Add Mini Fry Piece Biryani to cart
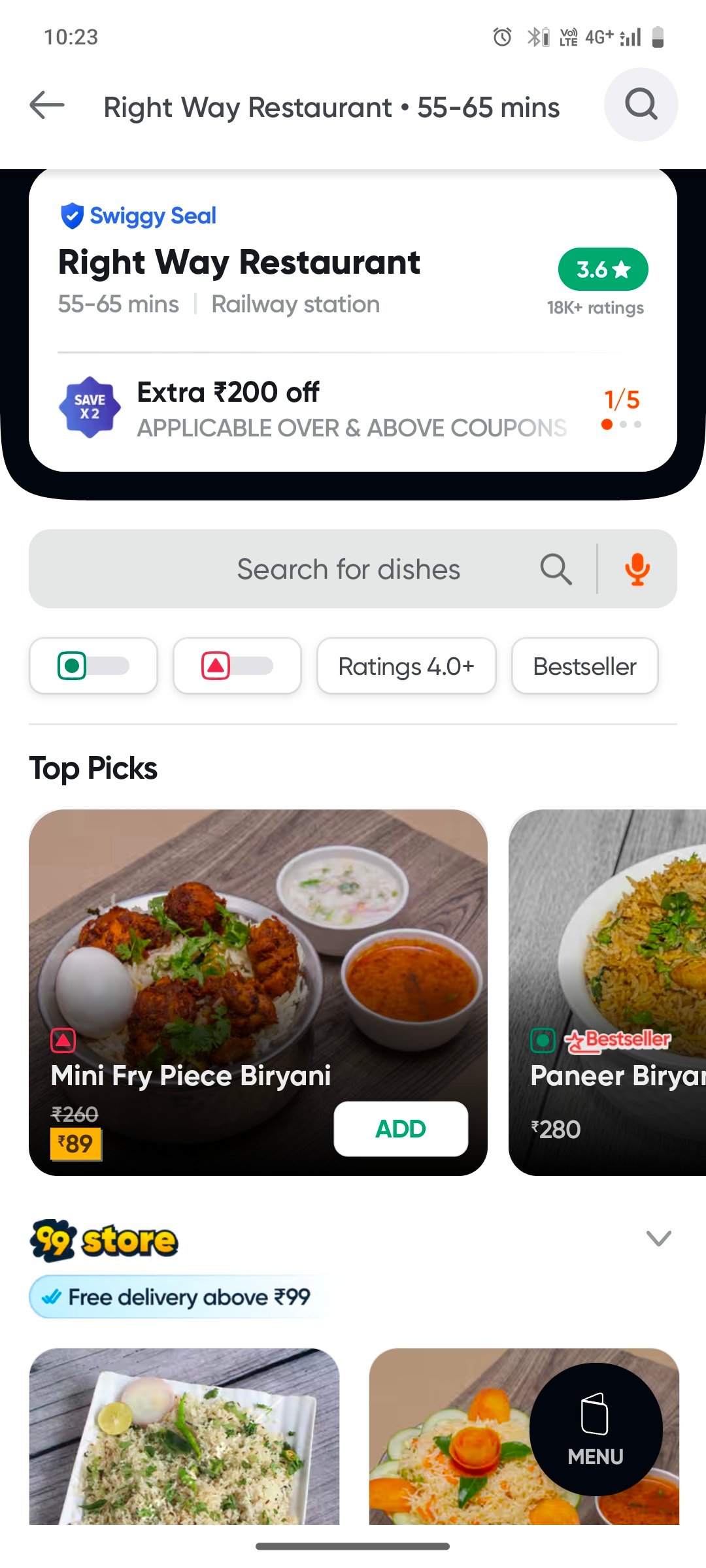The image size is (706, 1568). pos(401,1129)
